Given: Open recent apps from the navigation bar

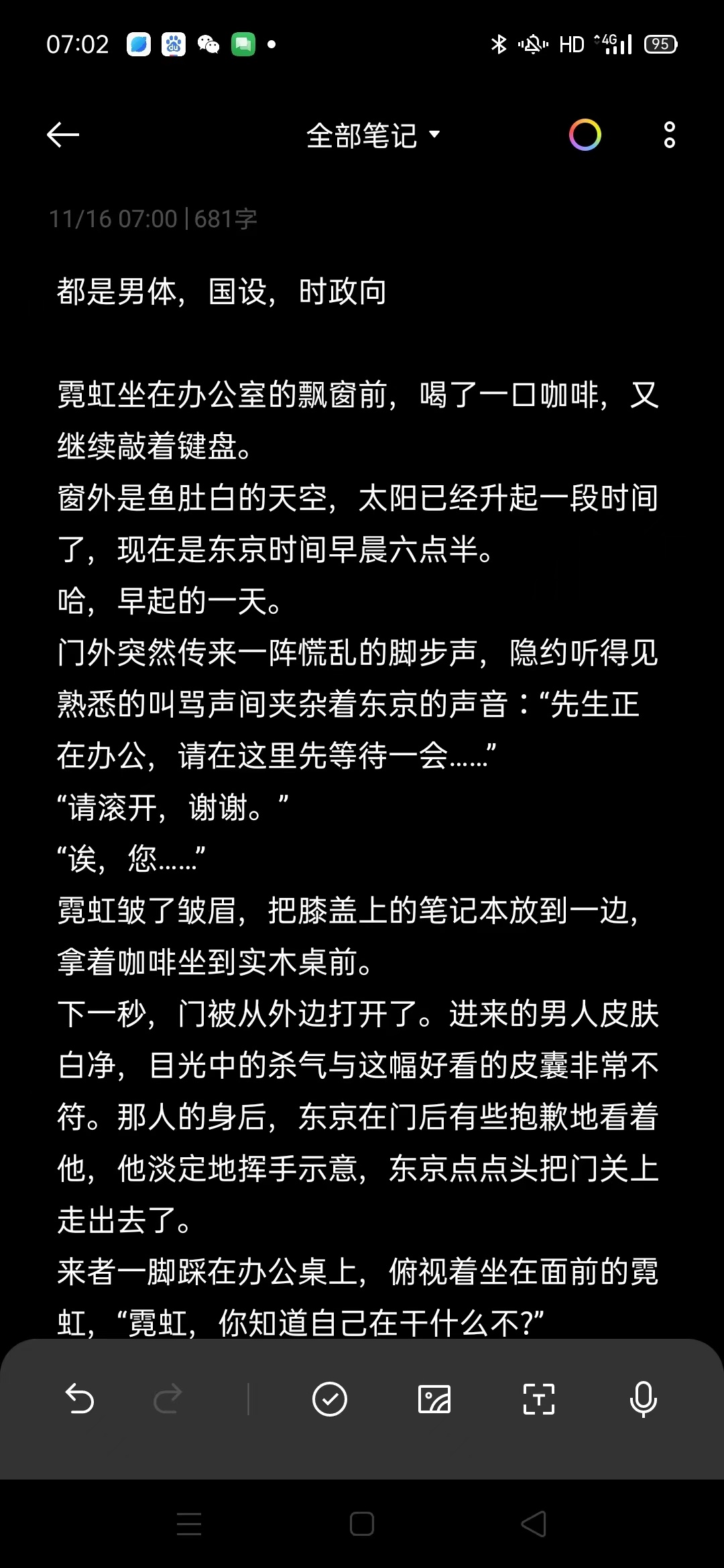Looking at the screenshot, I should tap(189, 1524).
